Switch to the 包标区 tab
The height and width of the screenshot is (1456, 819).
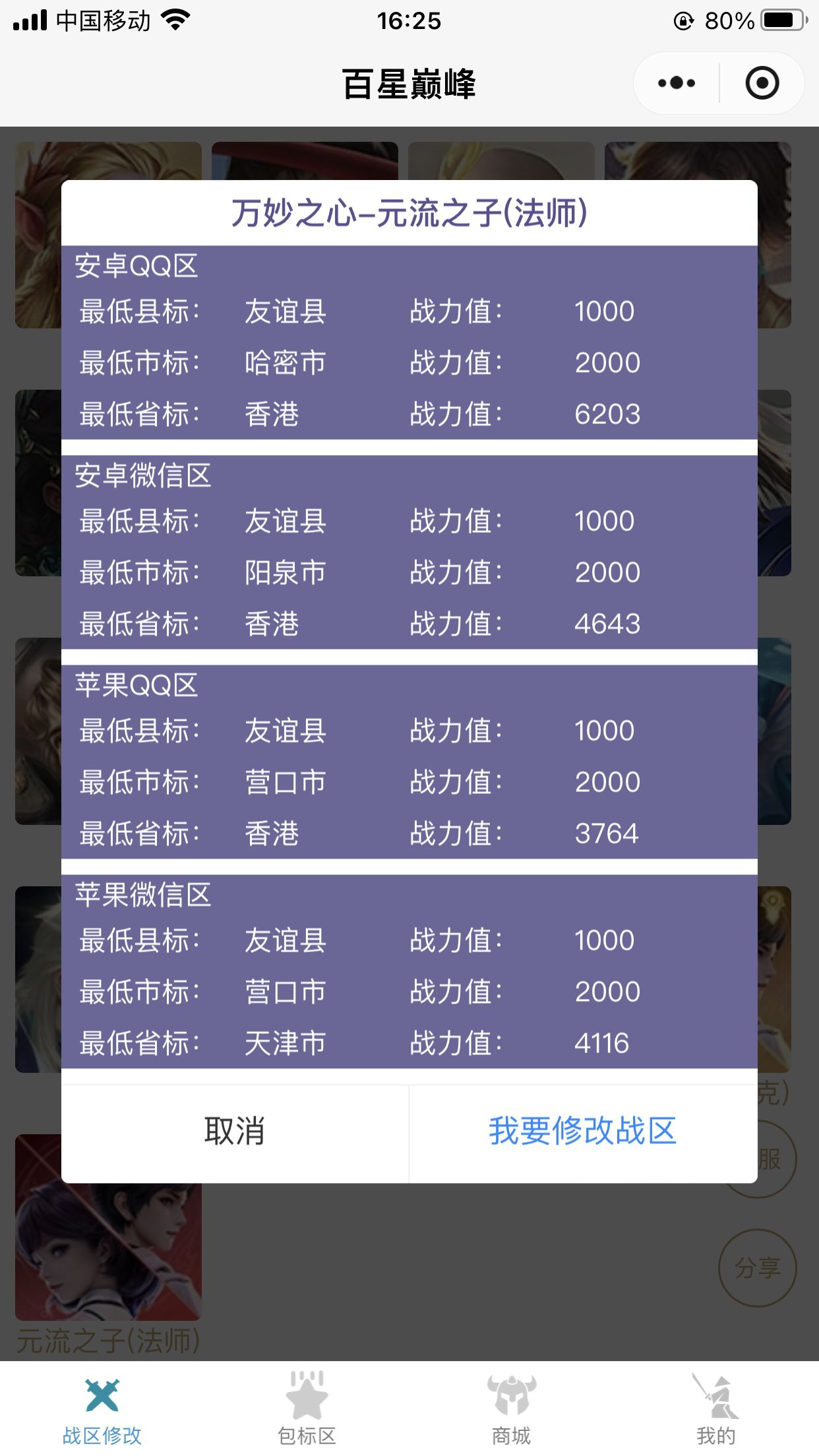tap(307, 1409)
